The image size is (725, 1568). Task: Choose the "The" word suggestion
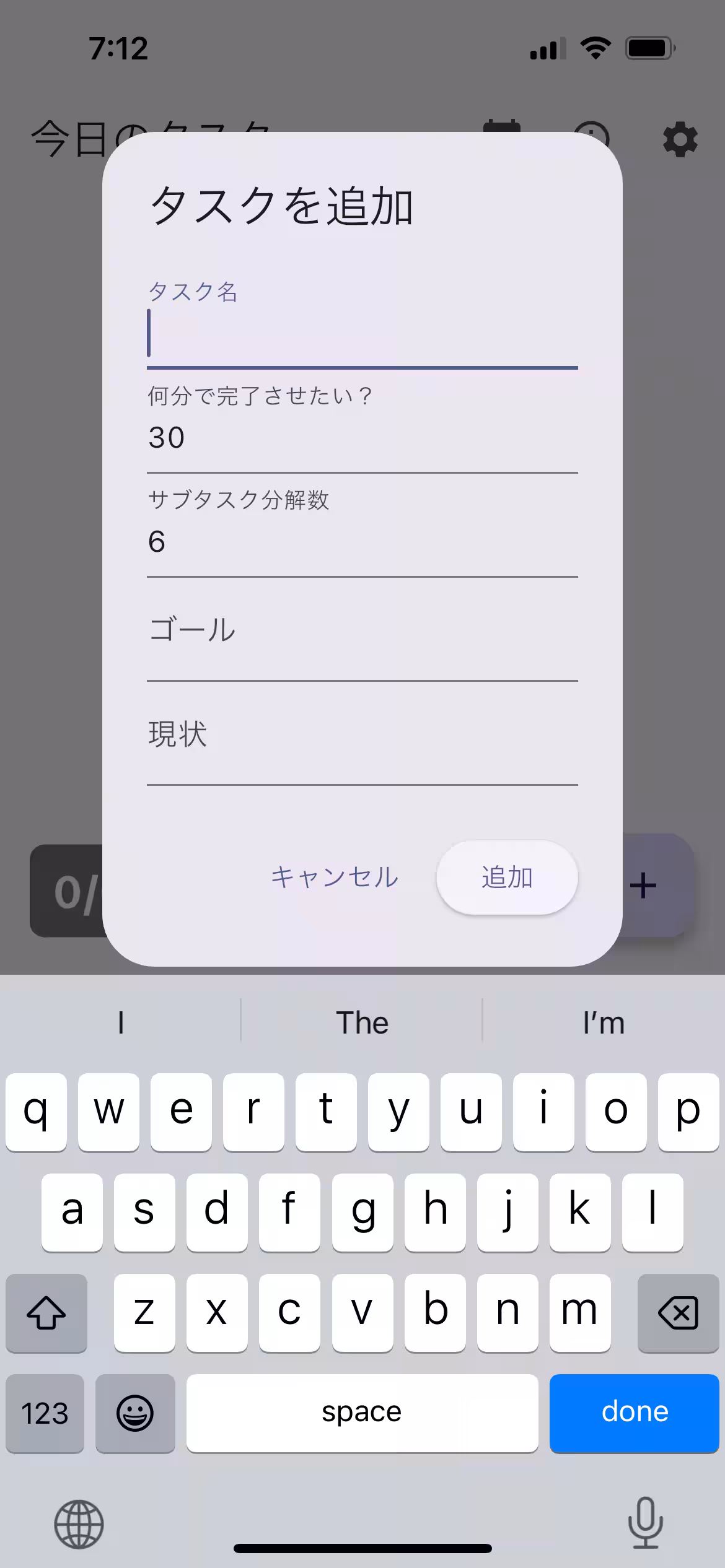click(362, 1022)
